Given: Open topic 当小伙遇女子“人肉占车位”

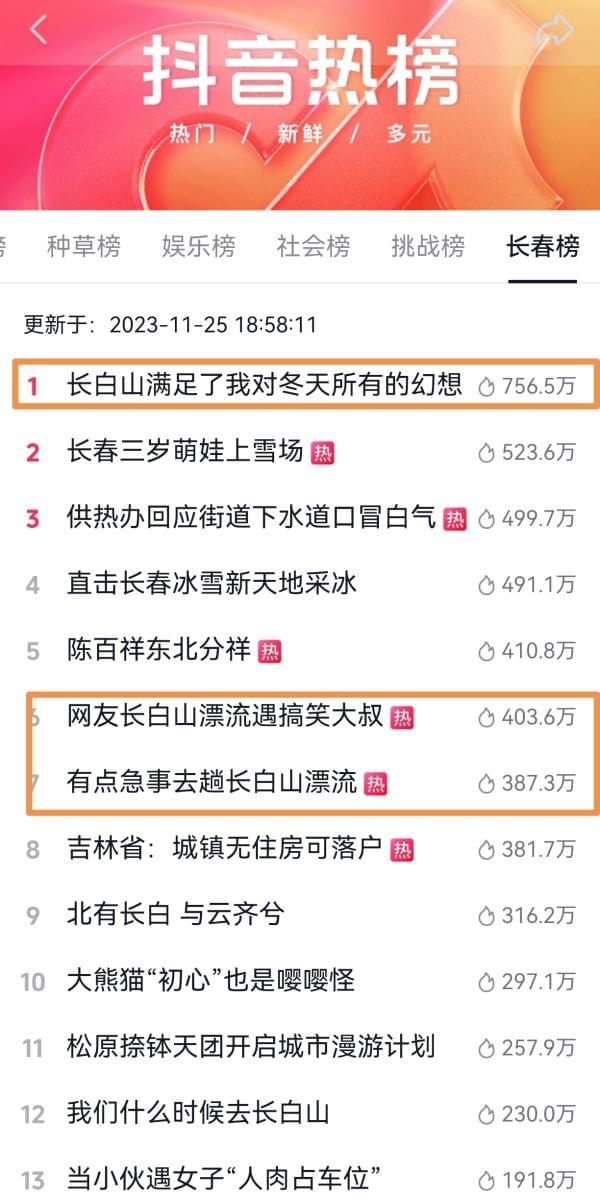Looking at the screenshot, I should click(224, 1179).
